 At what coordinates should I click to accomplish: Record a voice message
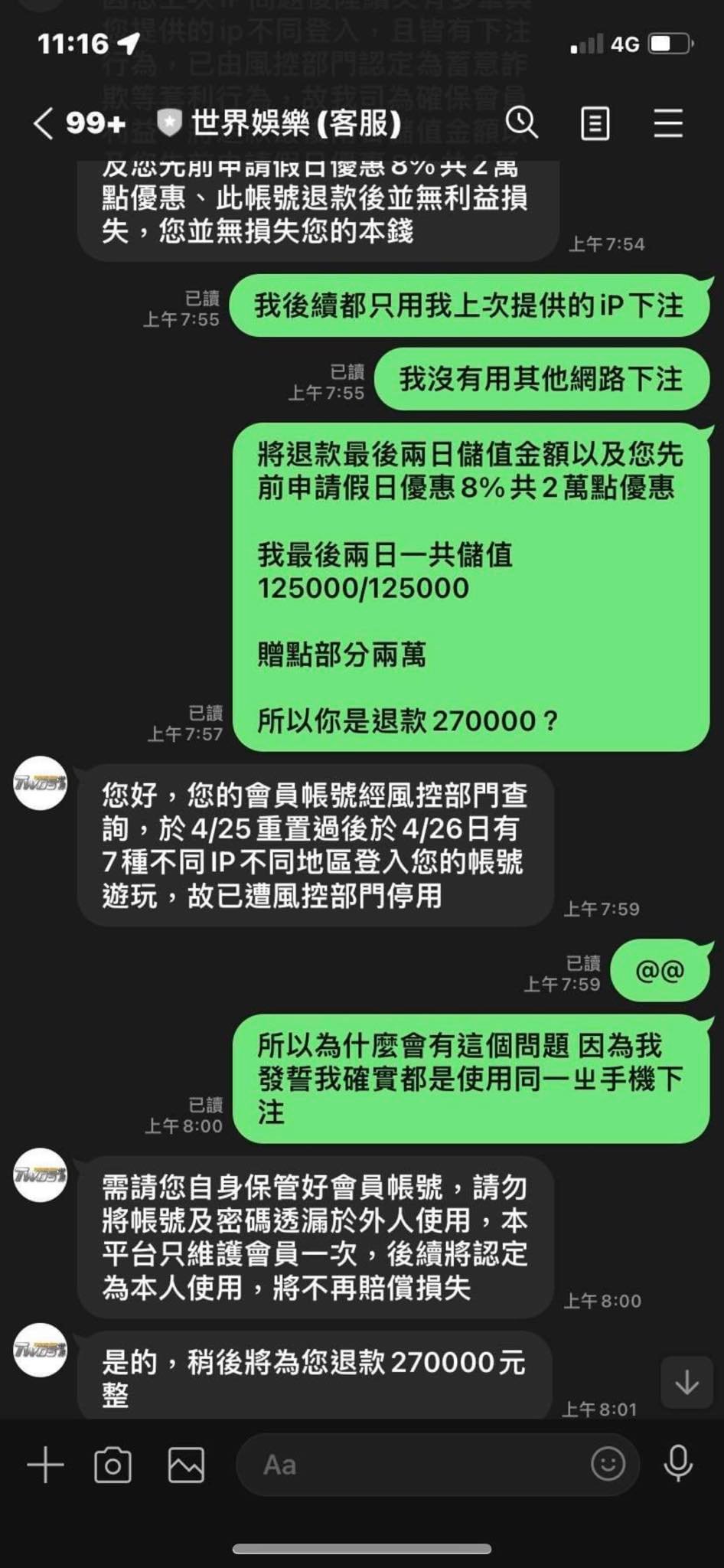pyautogui.click(x=678, y=1464)
